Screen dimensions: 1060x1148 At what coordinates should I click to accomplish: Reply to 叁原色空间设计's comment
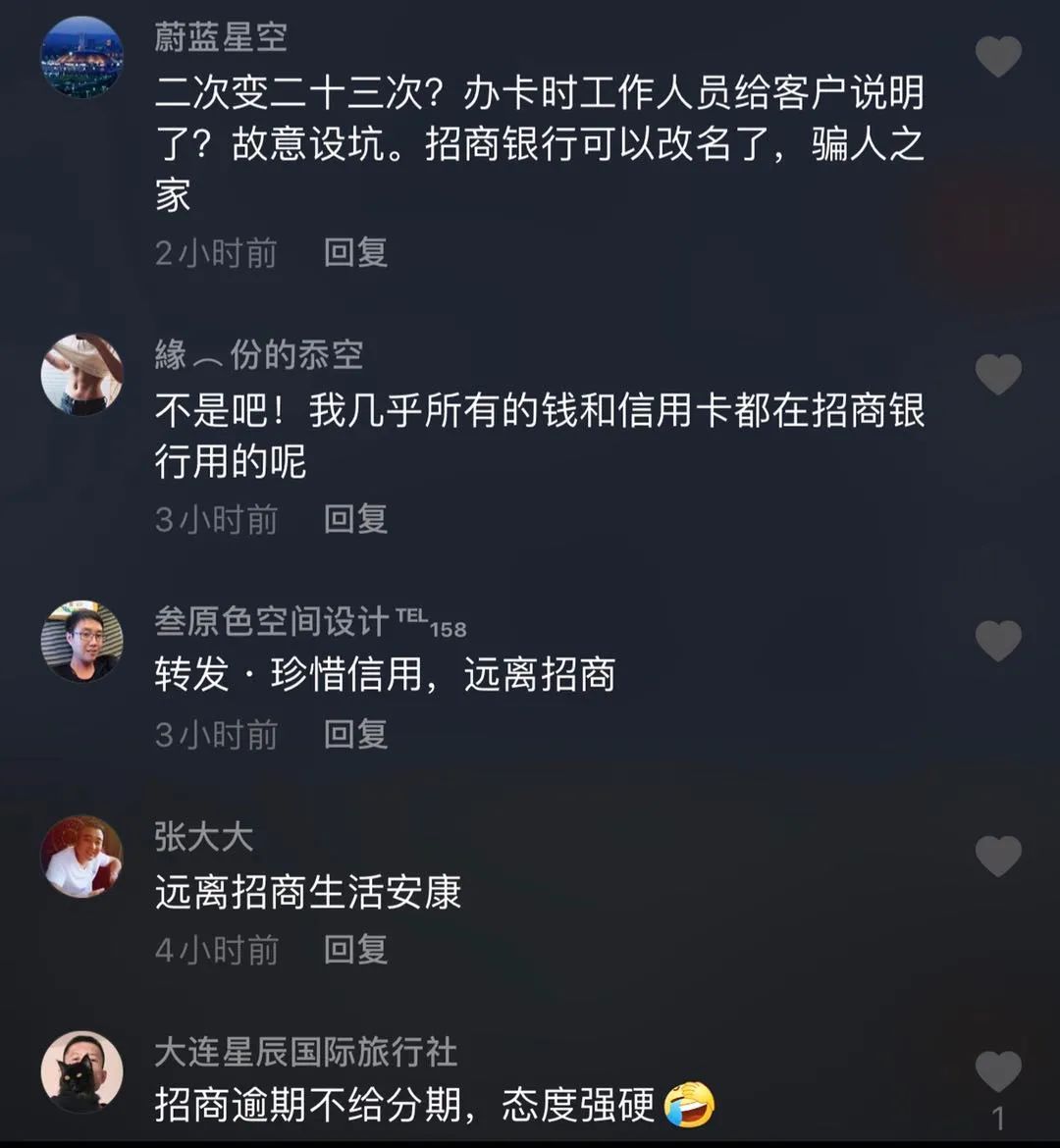coord(355,734)
